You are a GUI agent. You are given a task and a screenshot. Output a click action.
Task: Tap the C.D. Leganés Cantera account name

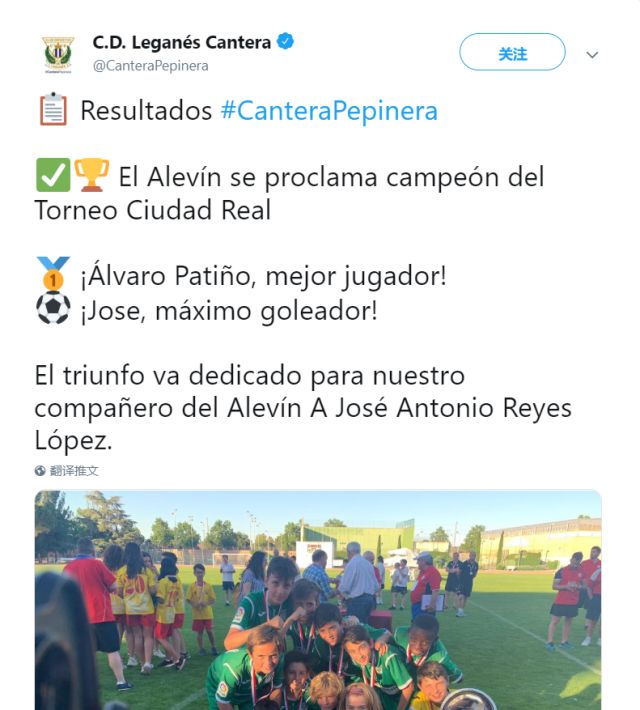point(182,42)
